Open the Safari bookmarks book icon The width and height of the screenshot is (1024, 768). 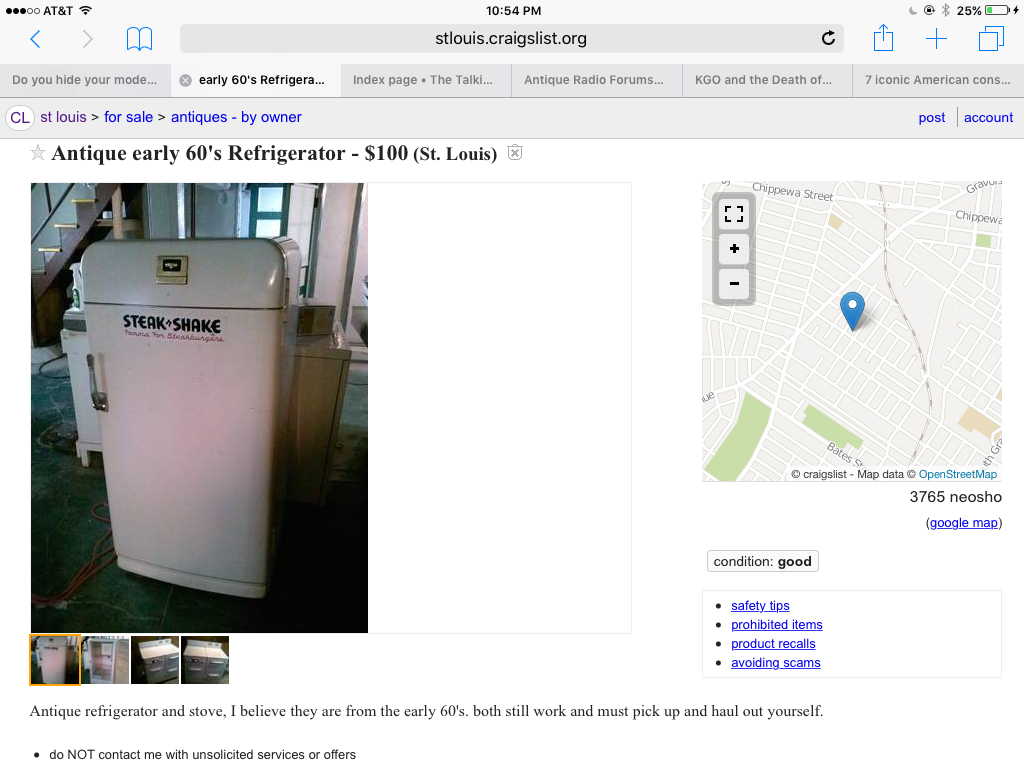139,39
